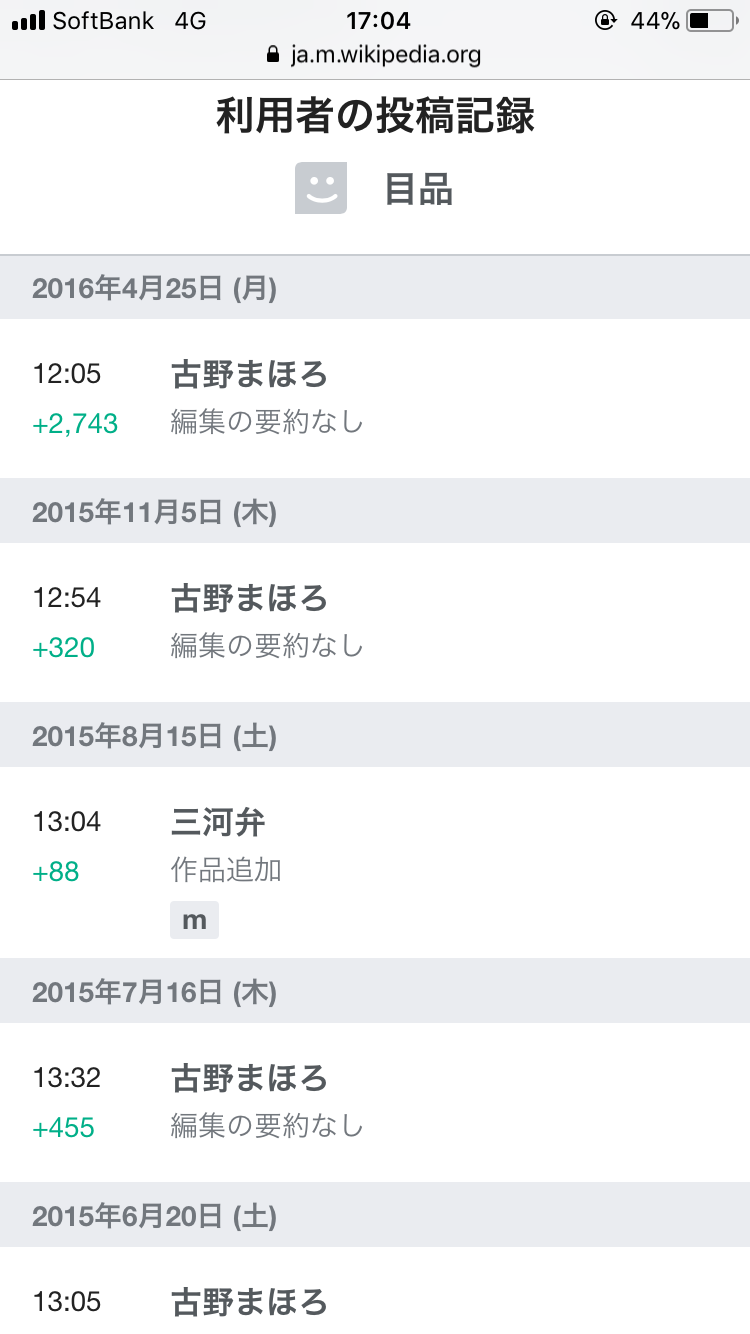Tap the ja.m.wikipedia.org address bar

click(x=375, y=55)
